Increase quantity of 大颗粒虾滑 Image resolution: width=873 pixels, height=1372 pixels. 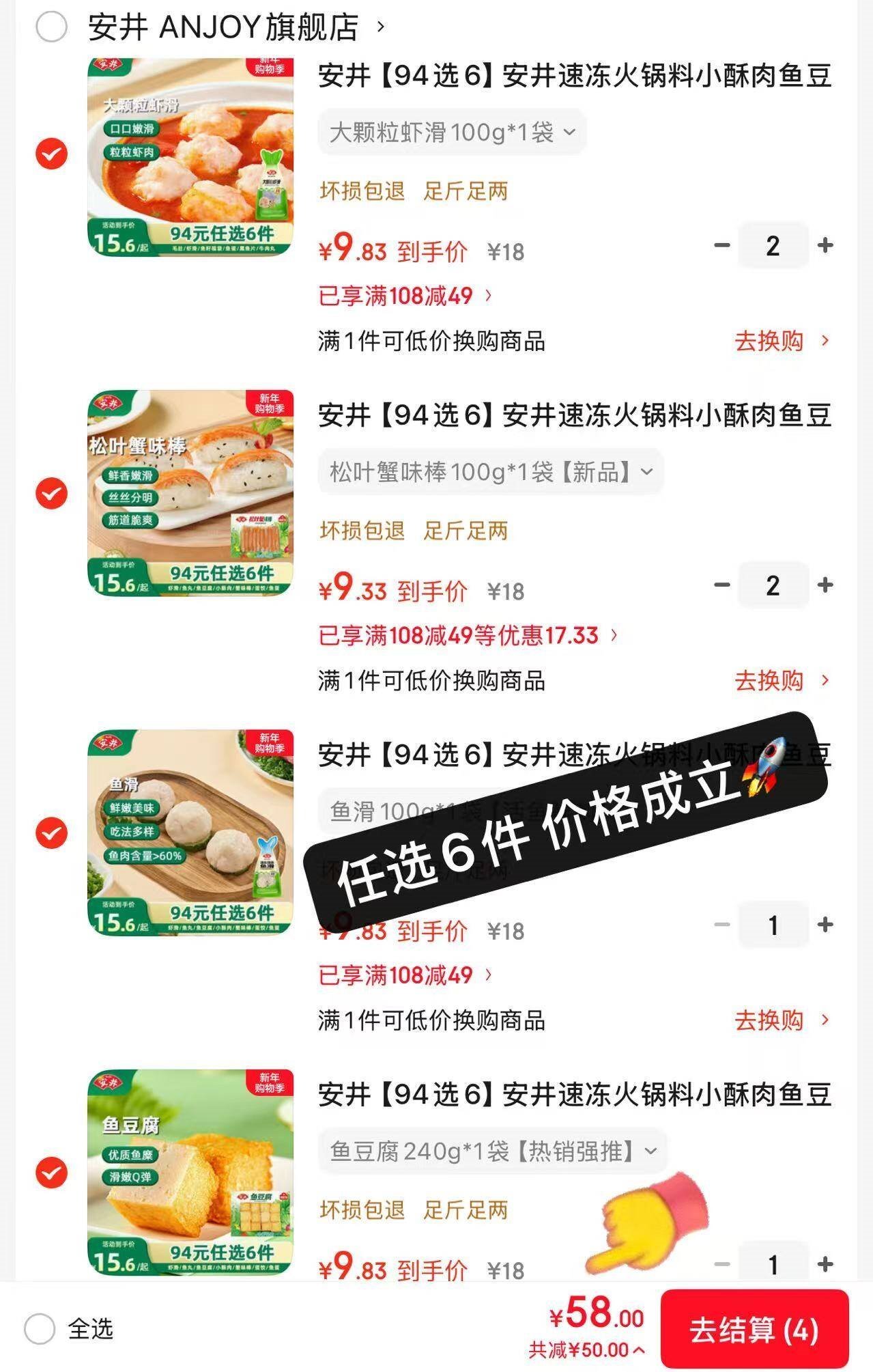tap(825, 245)
